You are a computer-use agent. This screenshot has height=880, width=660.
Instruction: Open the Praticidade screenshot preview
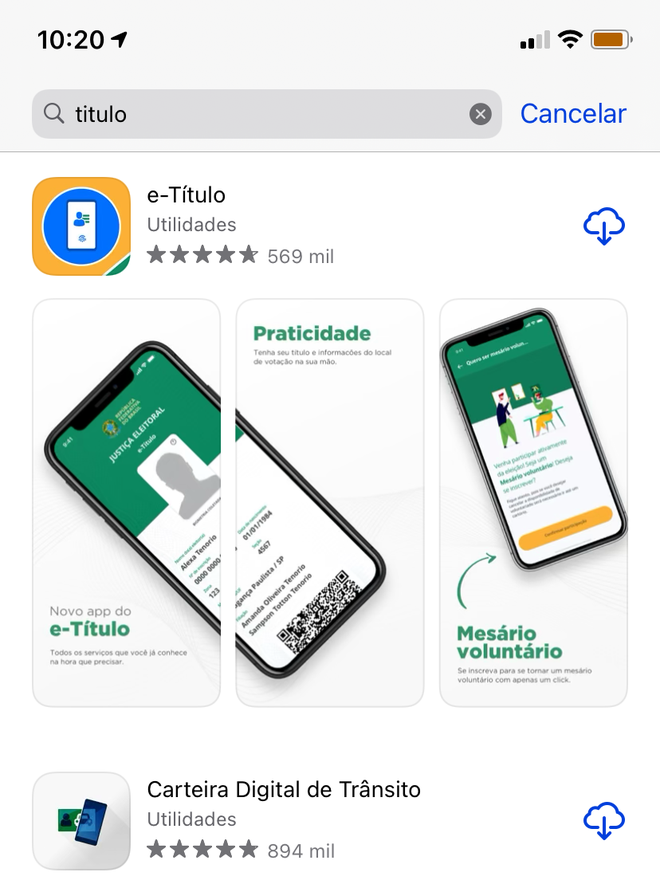click(x=330, y=502)
